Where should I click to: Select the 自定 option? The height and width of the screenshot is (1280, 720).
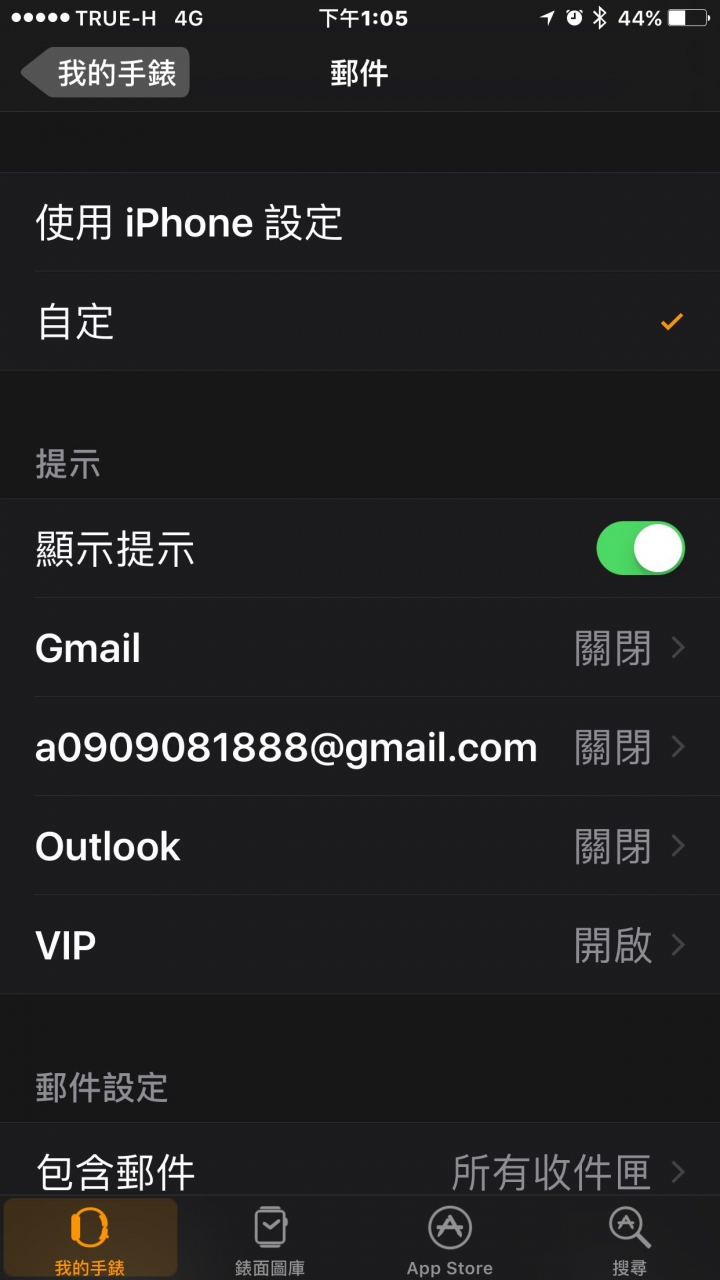(x=360, y=321)
